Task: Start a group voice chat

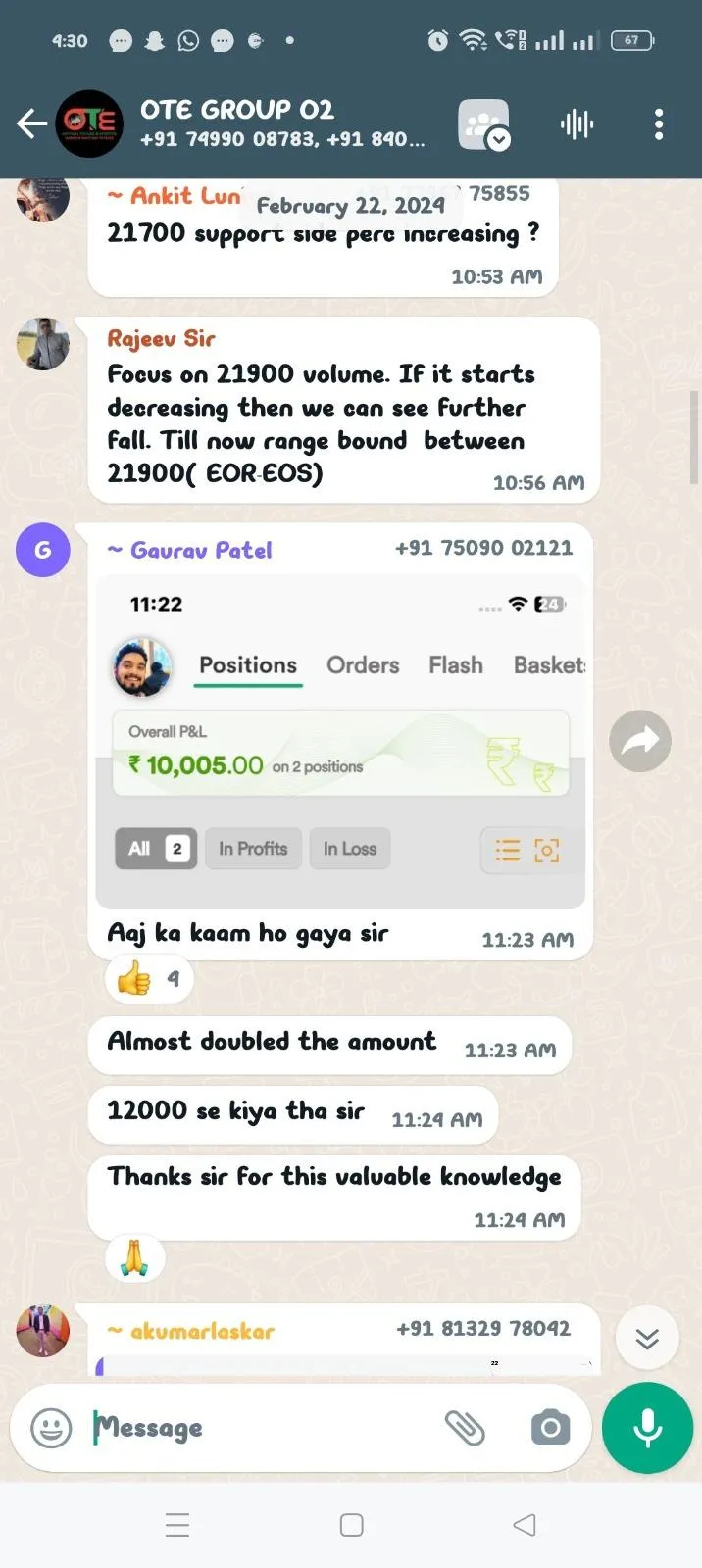Action: pos(577,124)
